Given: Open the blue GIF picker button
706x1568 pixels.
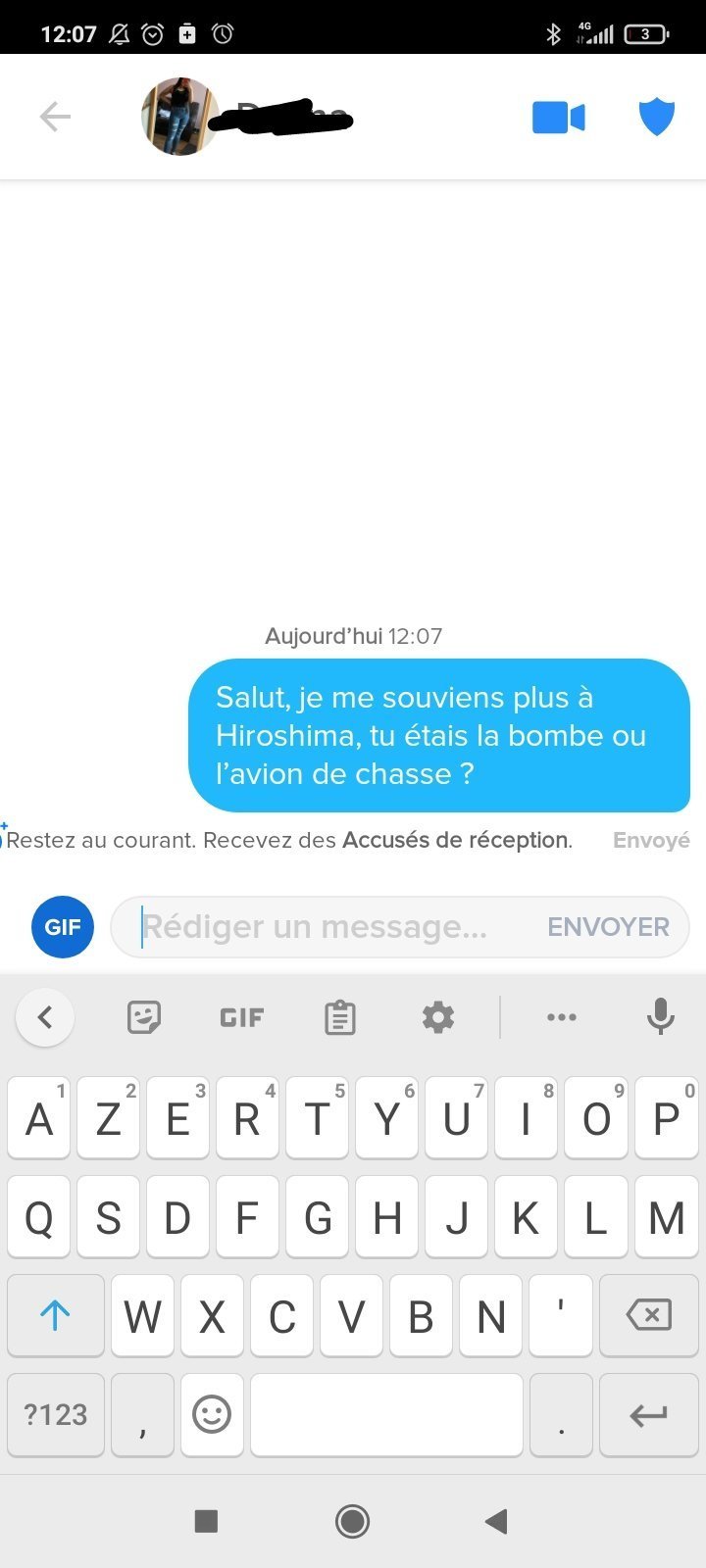Looking at the screenshot, I should click(63, 926).
